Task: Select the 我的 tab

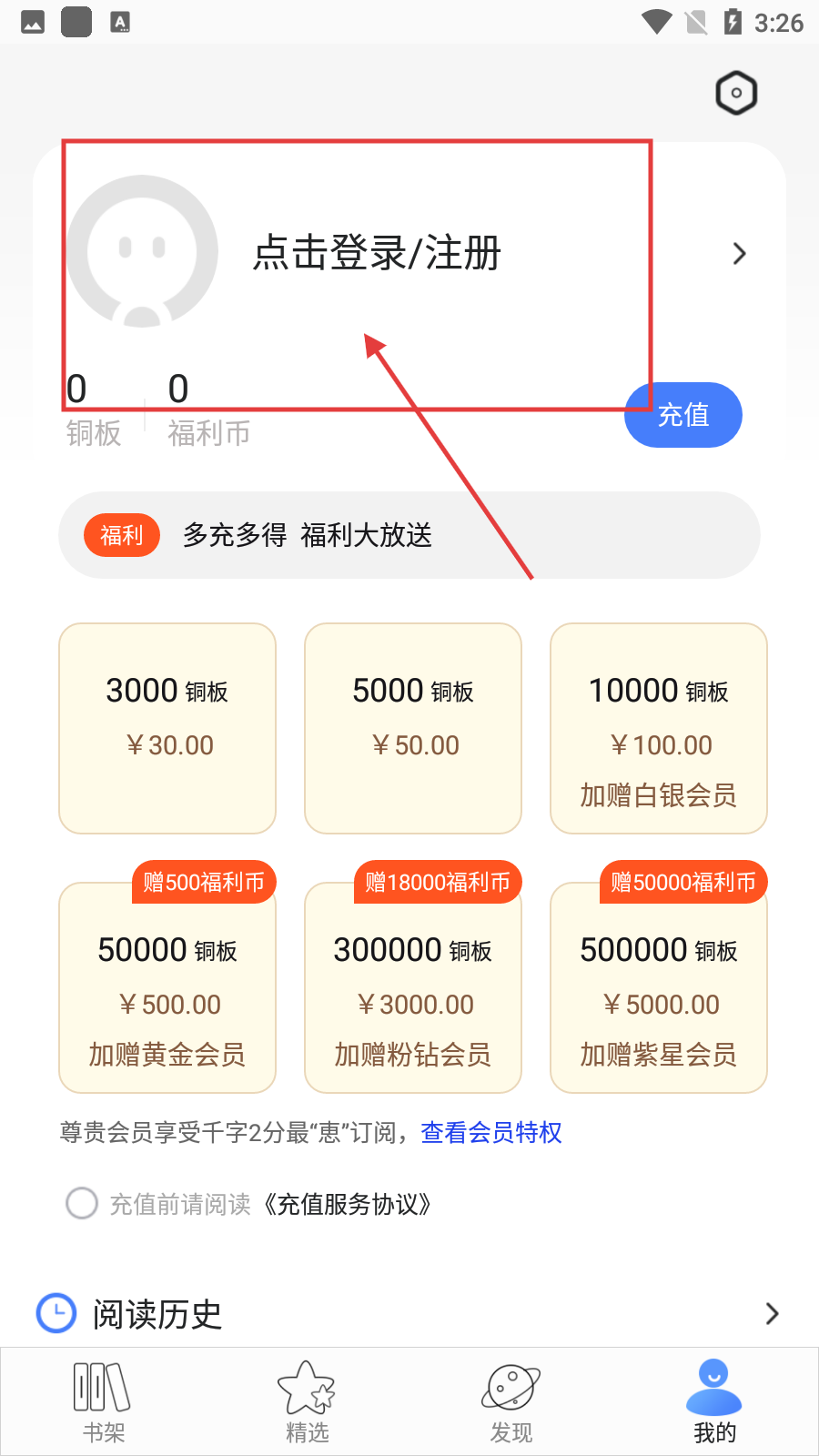Action: coord(714,1402)
